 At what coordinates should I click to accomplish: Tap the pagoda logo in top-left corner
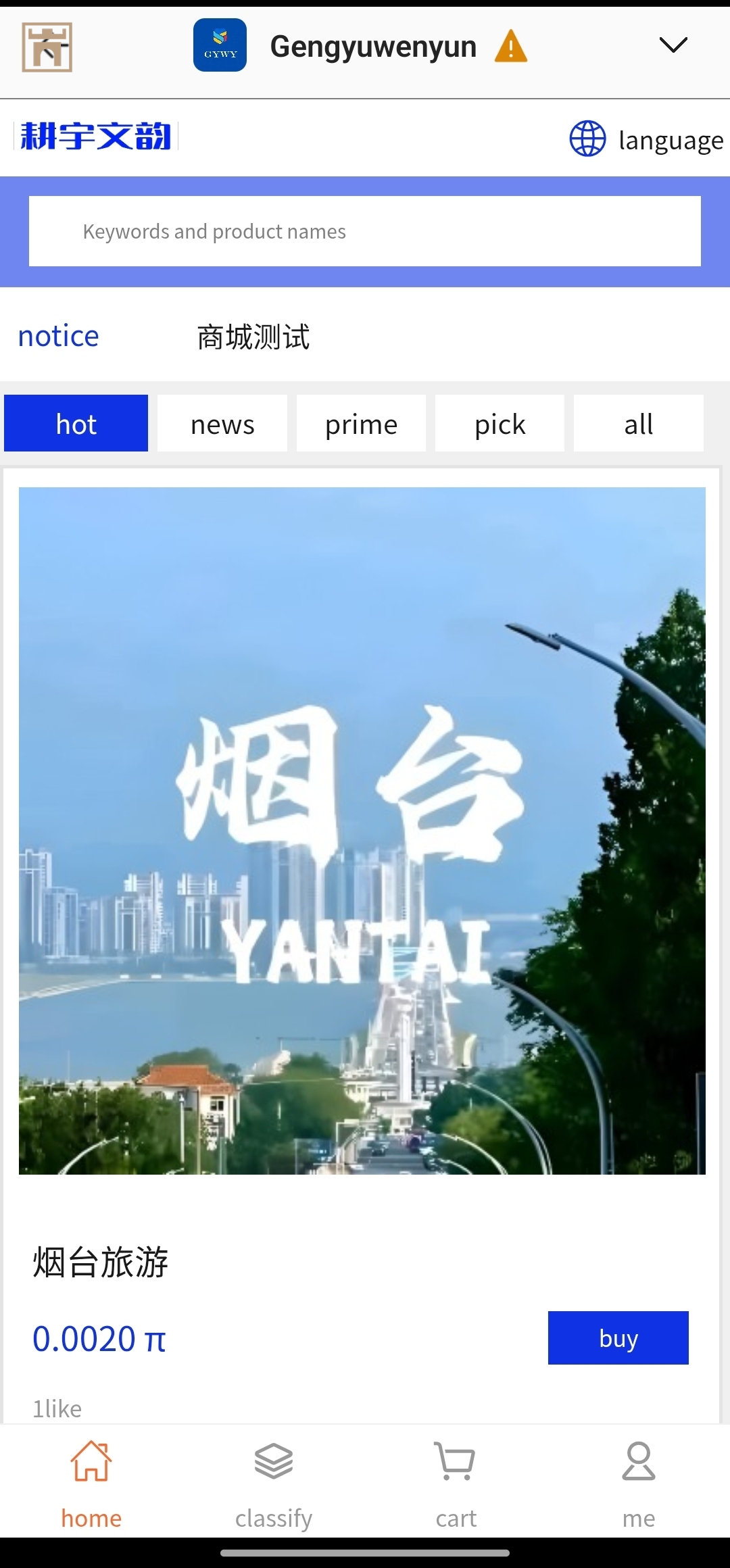47,47
